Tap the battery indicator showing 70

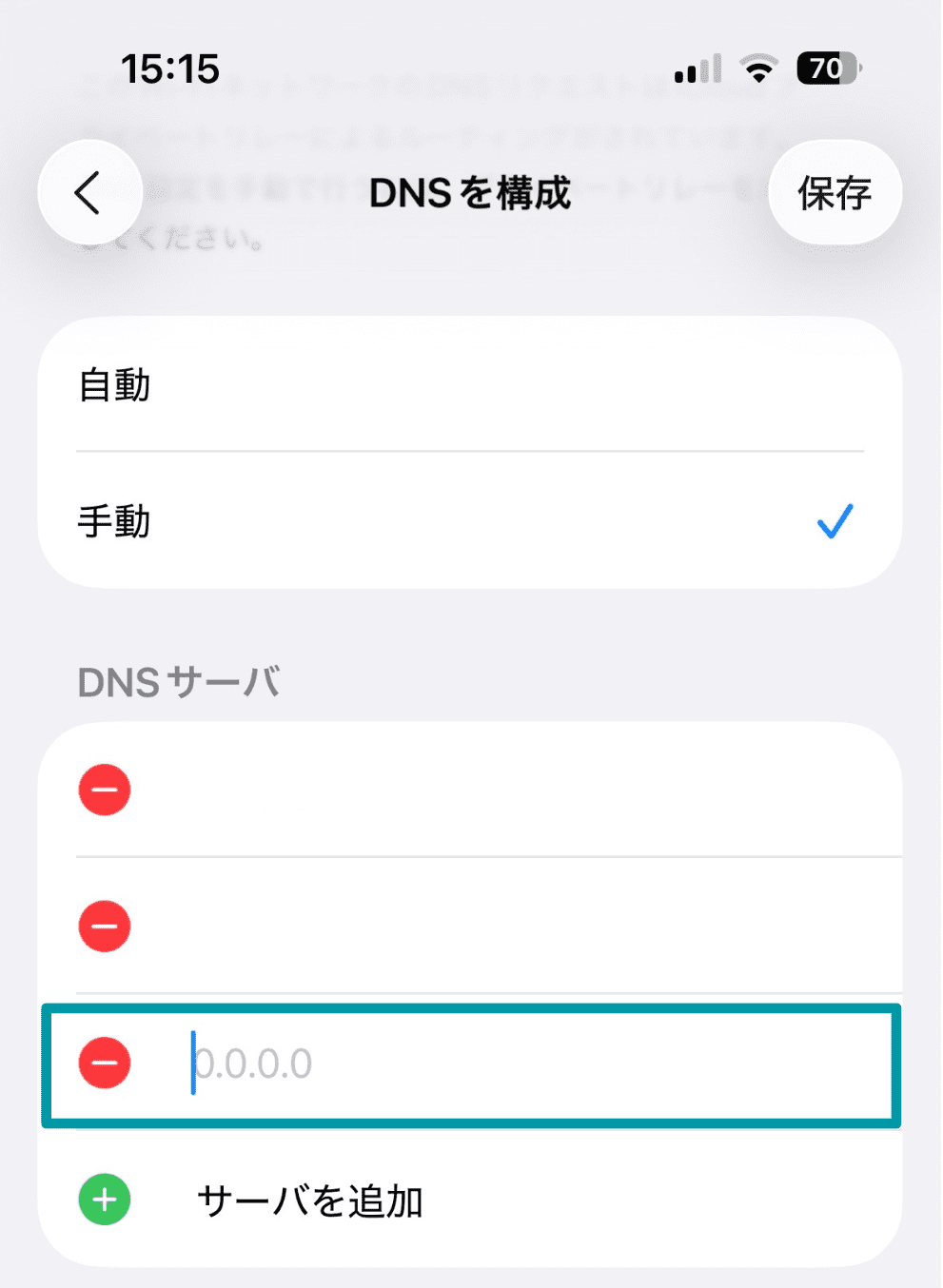click(827, 68)
